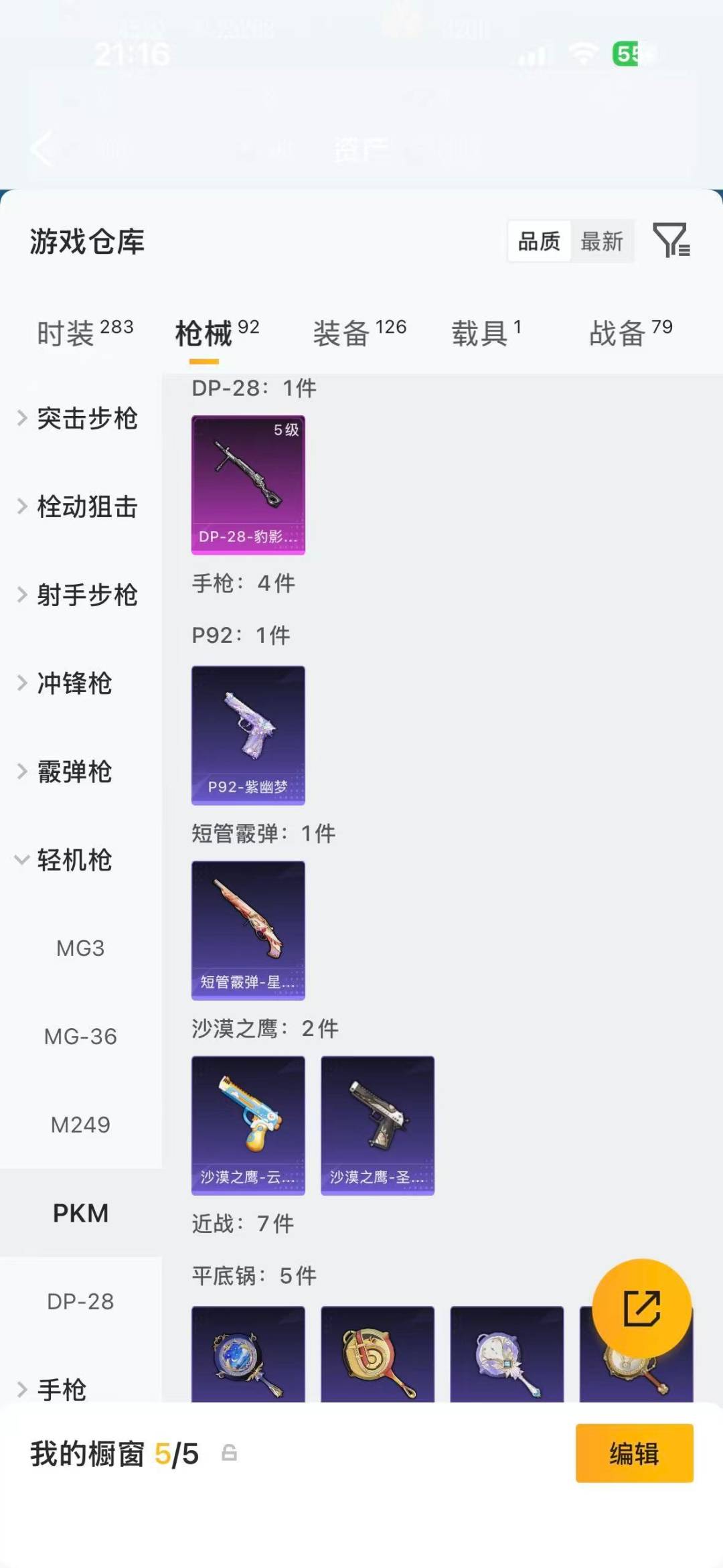View the P92-紫幽梦 pistol item
This screenshot has height=1568, width=723.
pos(248,735)
